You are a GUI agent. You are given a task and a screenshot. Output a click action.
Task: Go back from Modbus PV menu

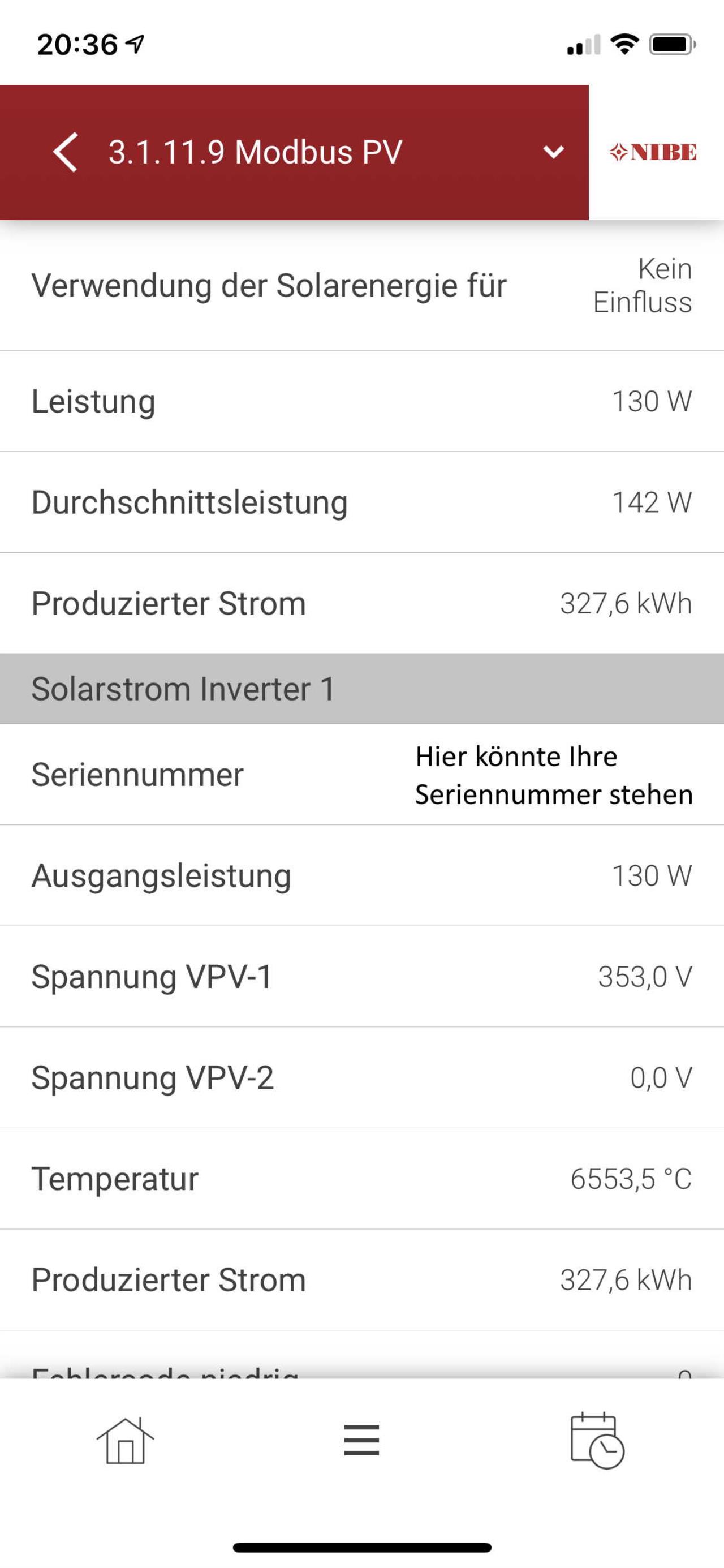click(x=65, y=152)
